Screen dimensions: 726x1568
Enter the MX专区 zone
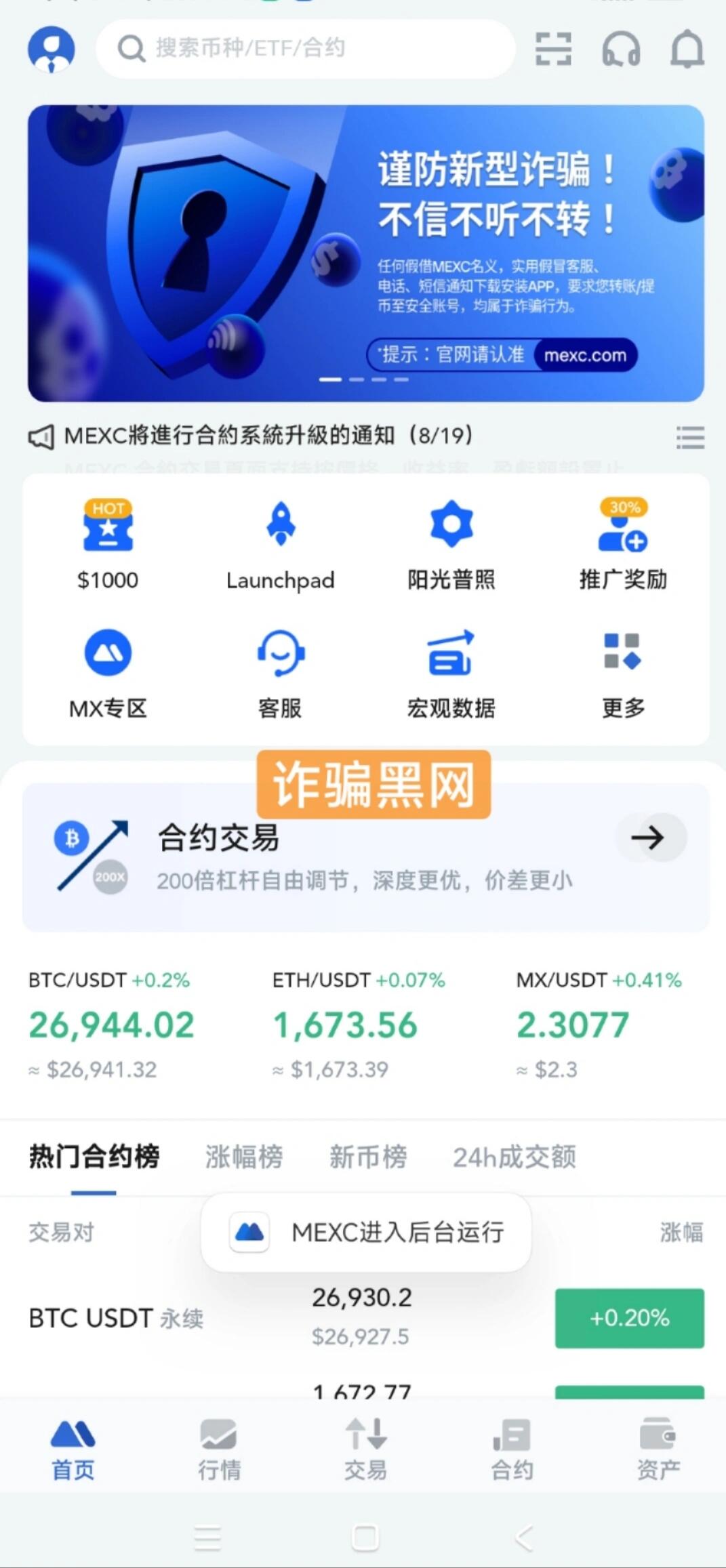[108, 671]
